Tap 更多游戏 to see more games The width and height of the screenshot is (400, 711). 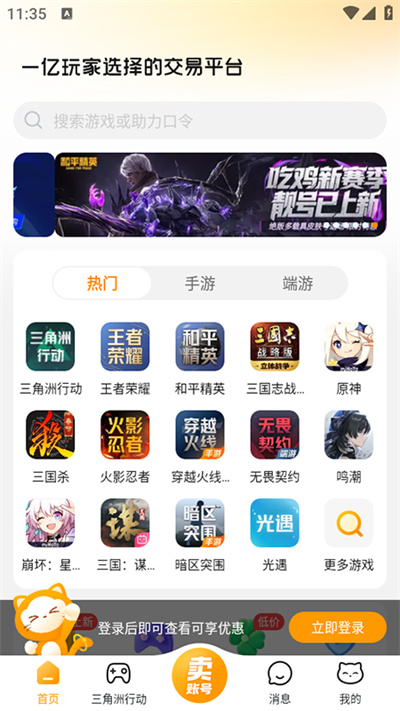[348, 535]
